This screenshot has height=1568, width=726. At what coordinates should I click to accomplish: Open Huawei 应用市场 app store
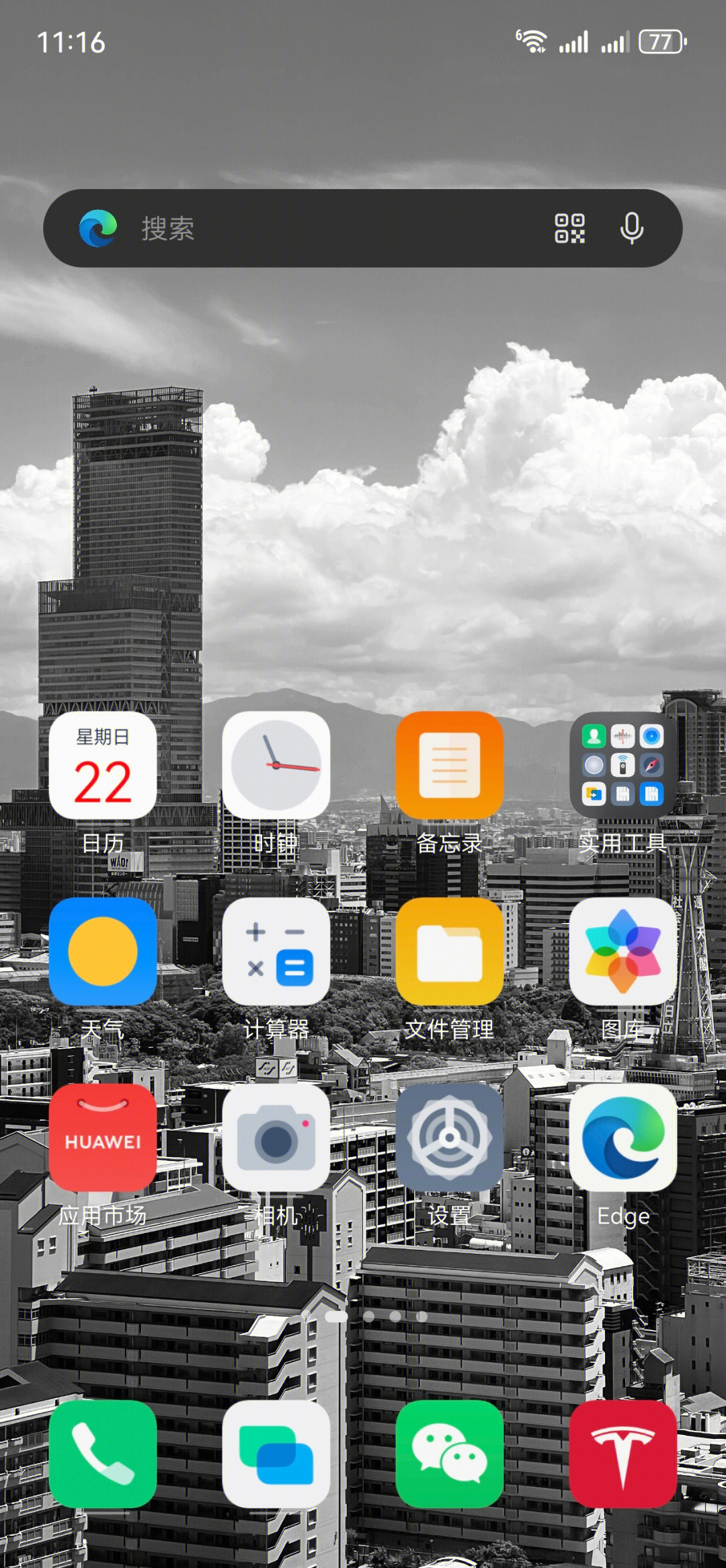(x=103, y=1137)
